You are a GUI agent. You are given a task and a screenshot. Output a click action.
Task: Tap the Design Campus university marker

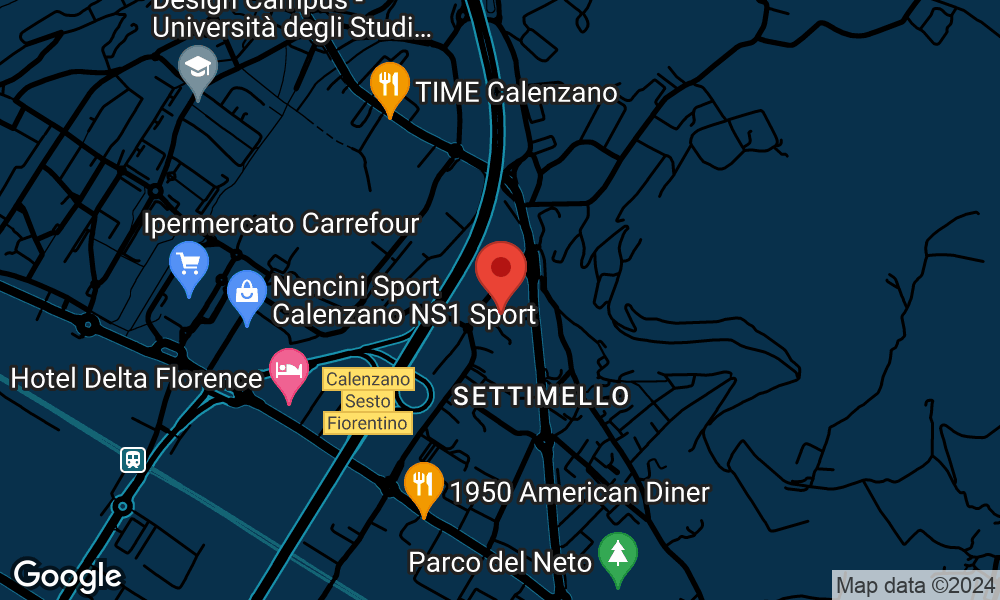pyautogui.click(x=198, y=69)
